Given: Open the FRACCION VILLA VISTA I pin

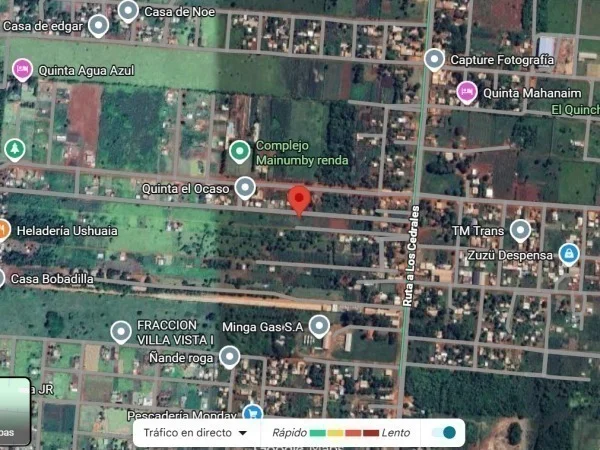Looking at the screenshot, I should coord(121,332).
